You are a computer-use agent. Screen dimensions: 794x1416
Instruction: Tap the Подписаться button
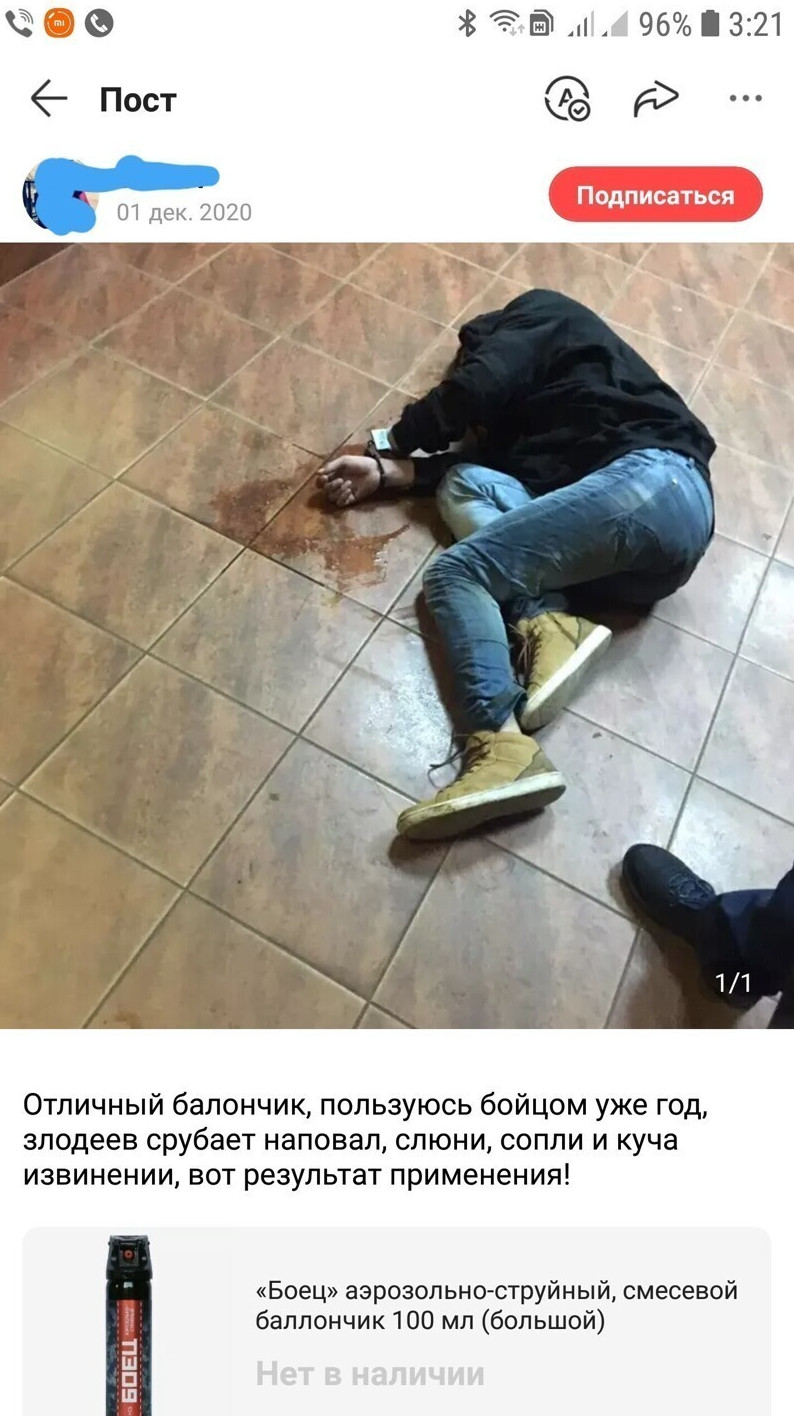coord(655,195)
